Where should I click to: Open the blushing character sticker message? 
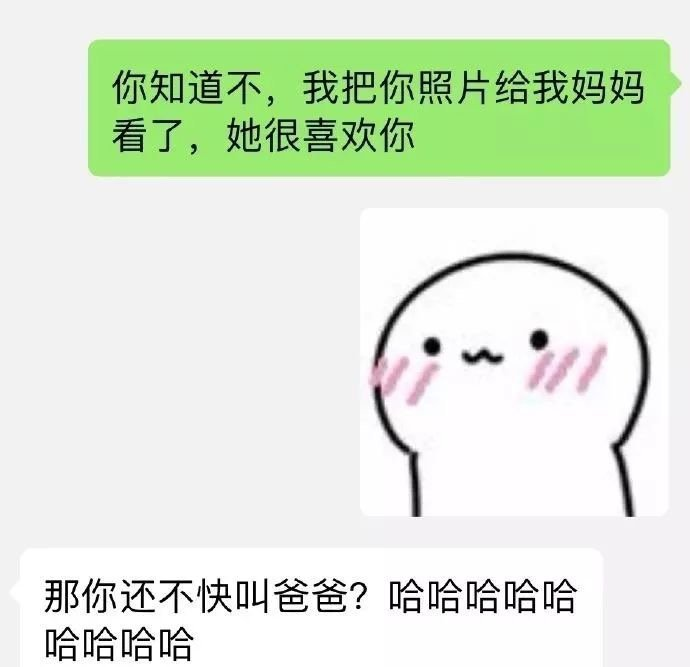pos(513,362)
